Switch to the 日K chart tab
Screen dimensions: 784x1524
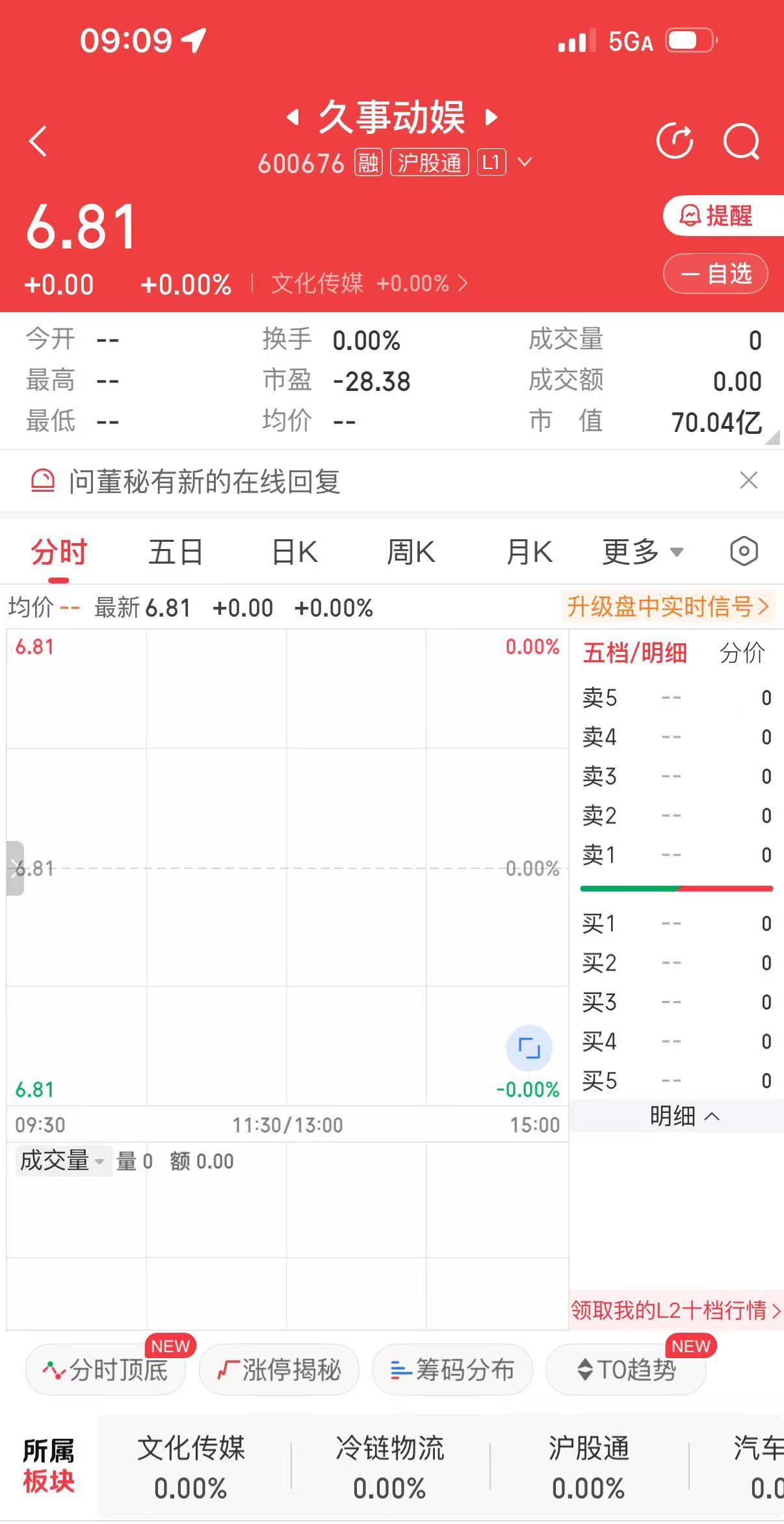point(294,552)
